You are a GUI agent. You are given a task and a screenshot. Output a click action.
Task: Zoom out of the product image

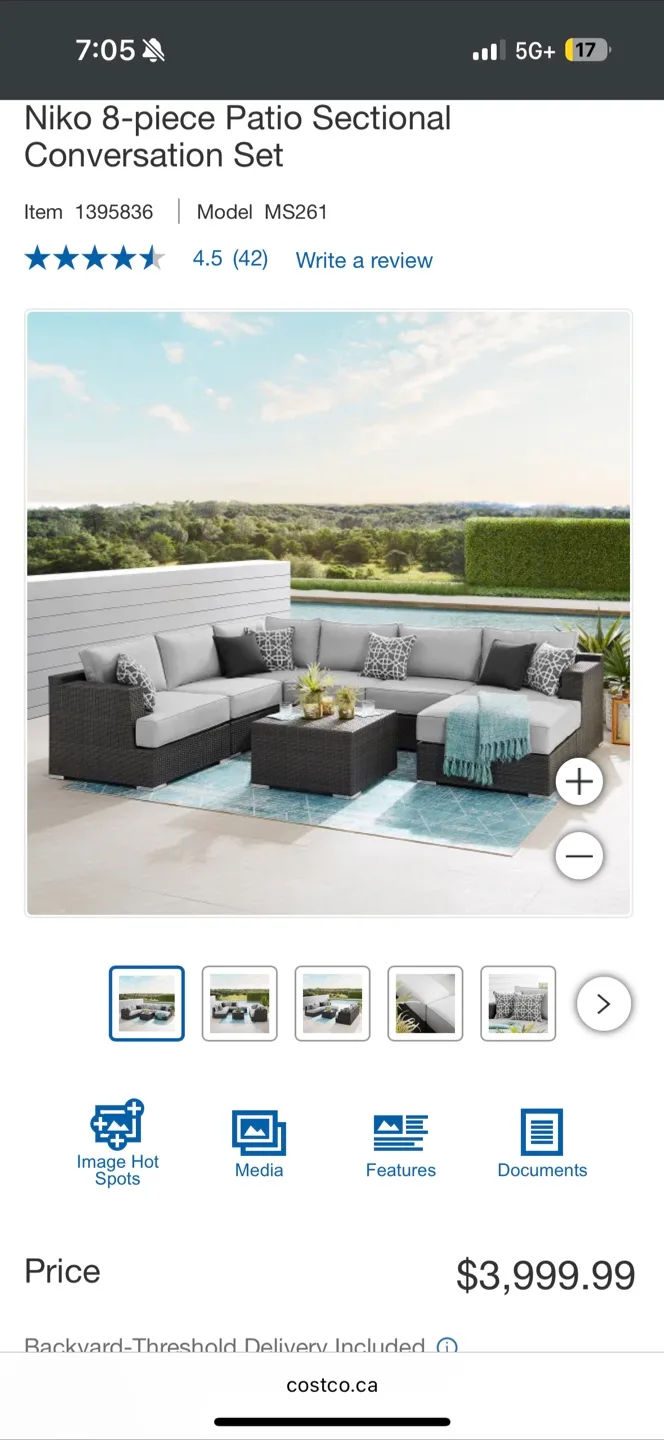pyautogui.click(x=579, y=856)
